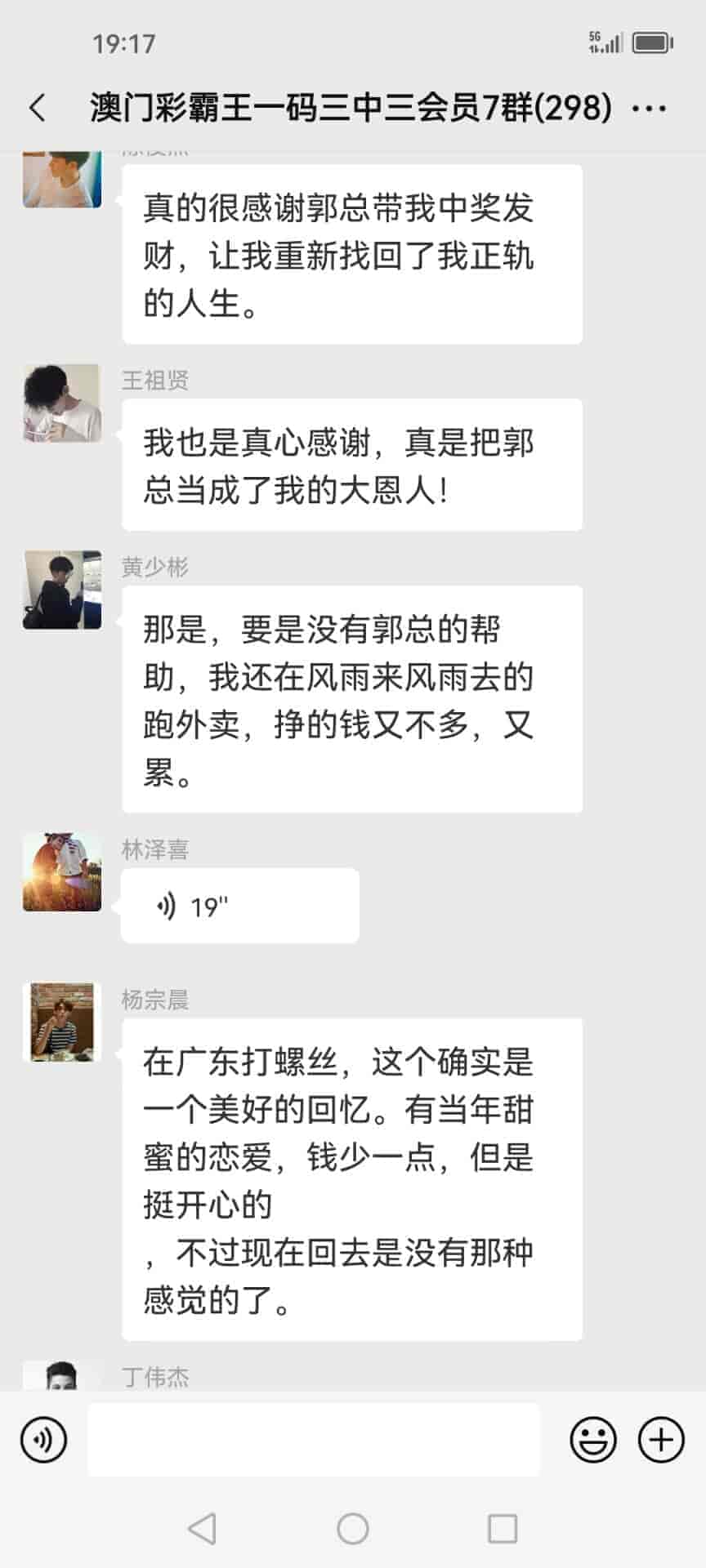The width and height of the screenshot is (706, 1568).
Task: Open 王祖贤's profile avatar
Action: (x=62, y=403)
